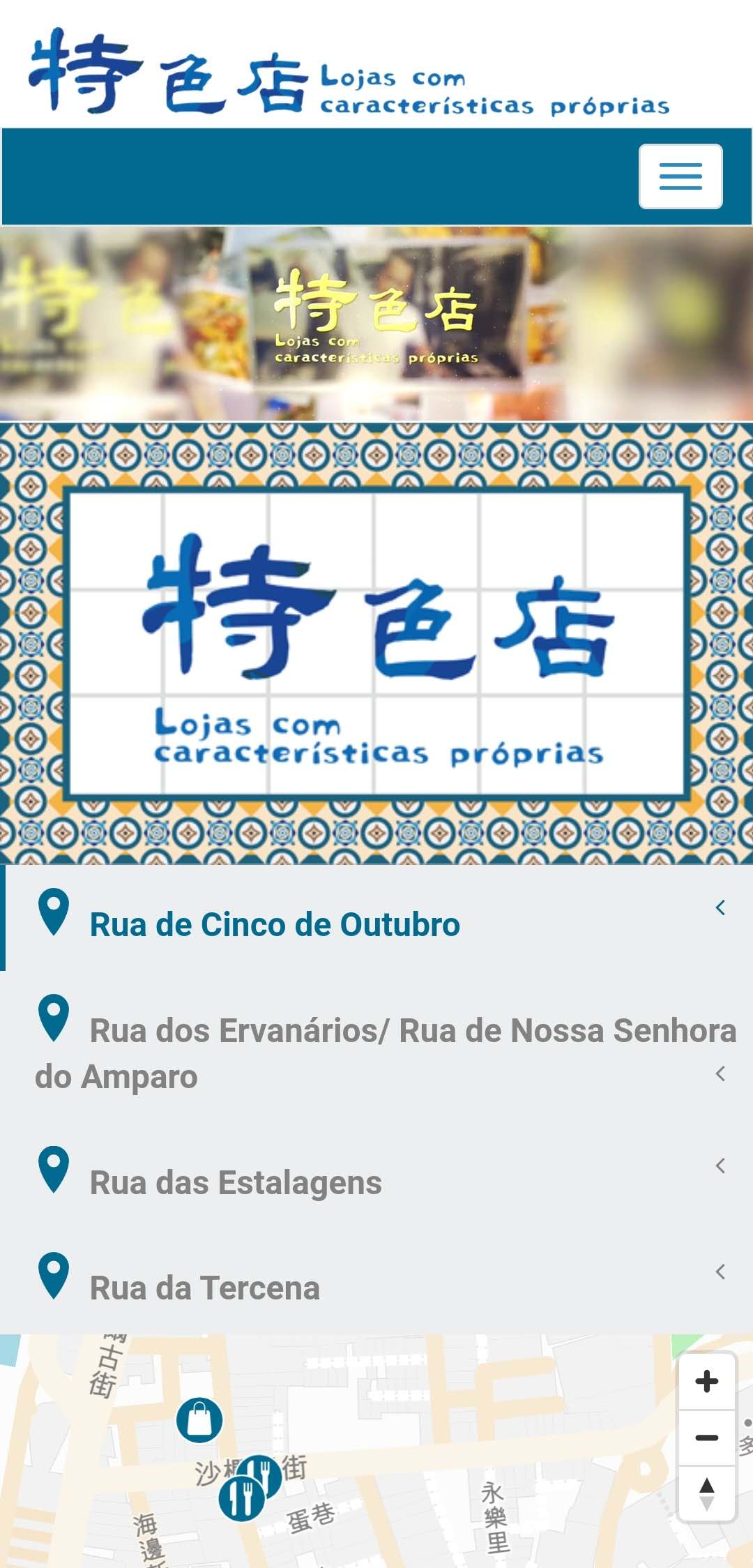Reset the map compass orientation
The height and width of the screenshot is (1568, 753).
pyautogui.click(x=707, y=1493)
